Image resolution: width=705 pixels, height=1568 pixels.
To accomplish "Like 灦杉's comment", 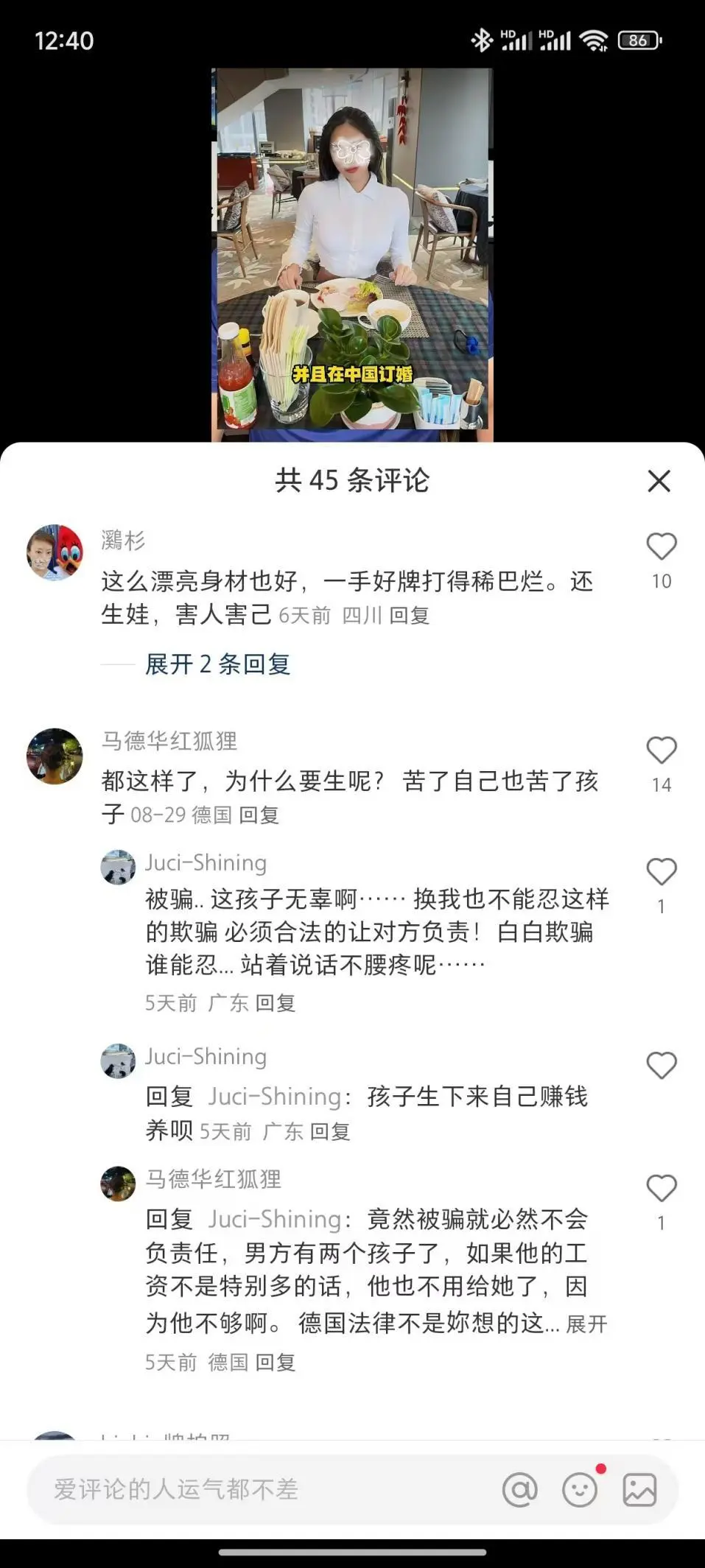I will click(661, 547).
